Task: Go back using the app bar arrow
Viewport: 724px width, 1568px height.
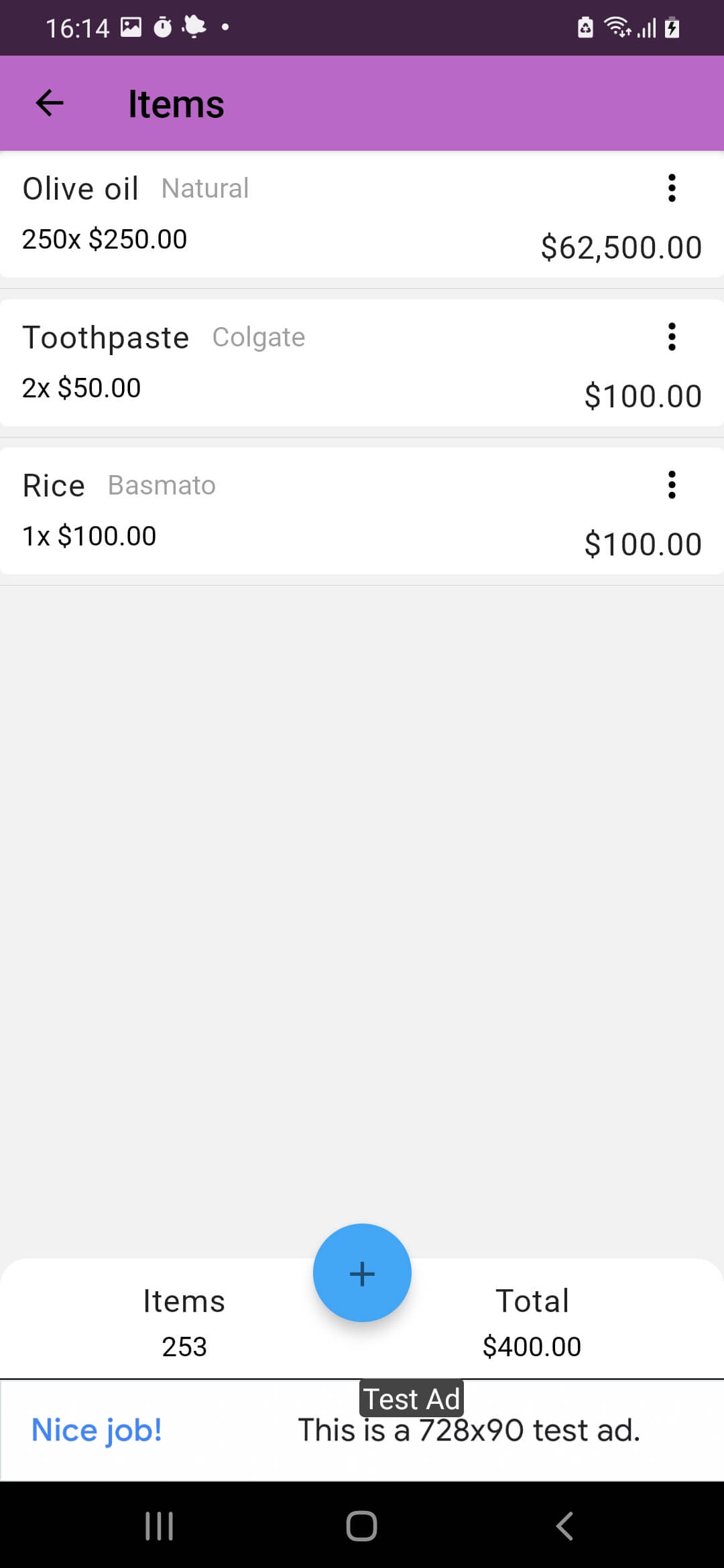Action: [x=50, y=103]
